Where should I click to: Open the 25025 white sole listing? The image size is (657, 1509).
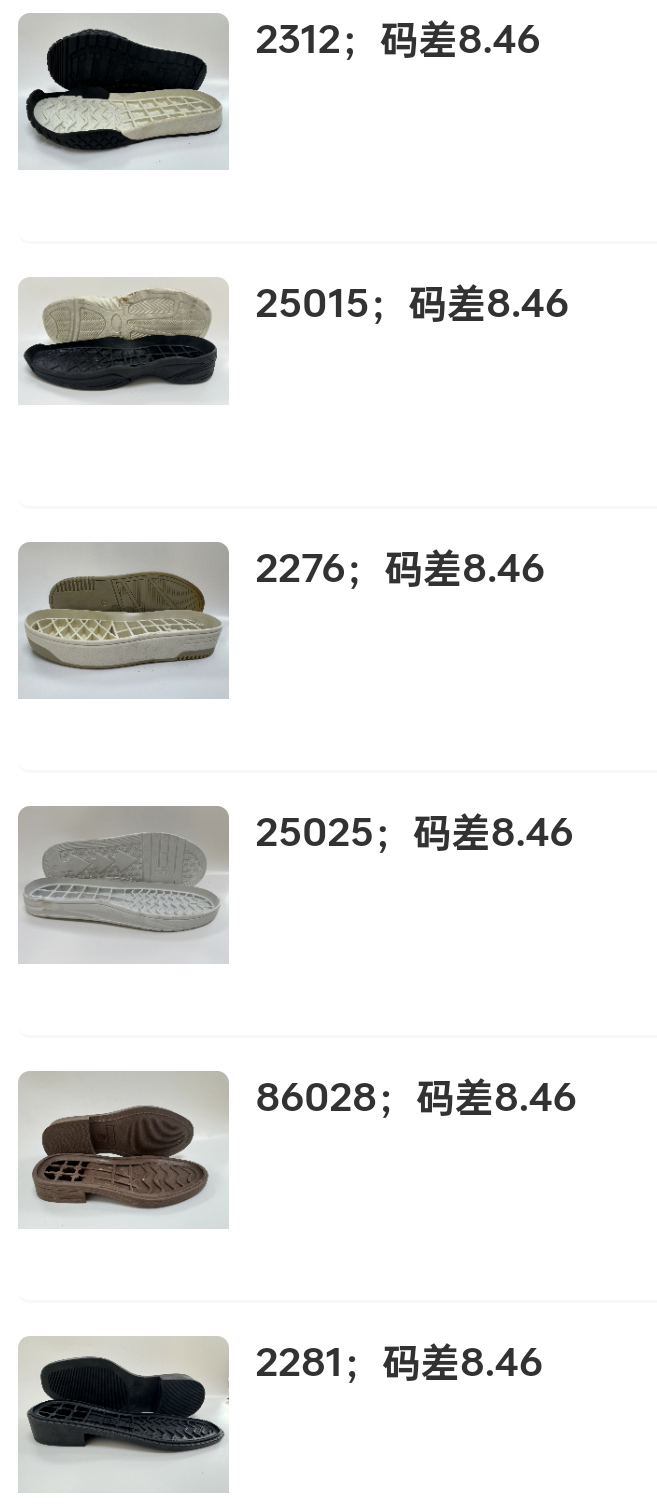pos(123,885)
